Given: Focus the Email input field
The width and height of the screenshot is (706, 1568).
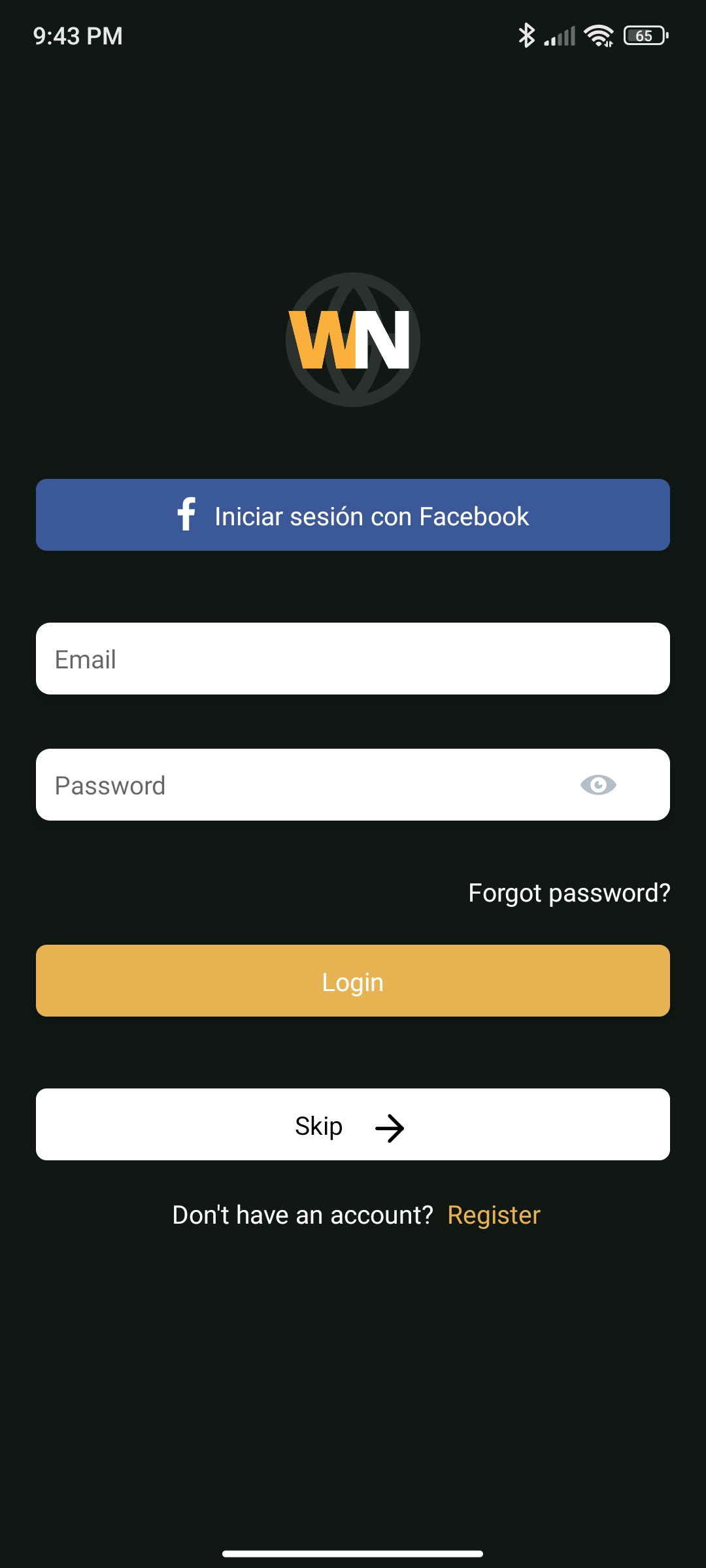Looking at the screenshot, I should point(353,659).
